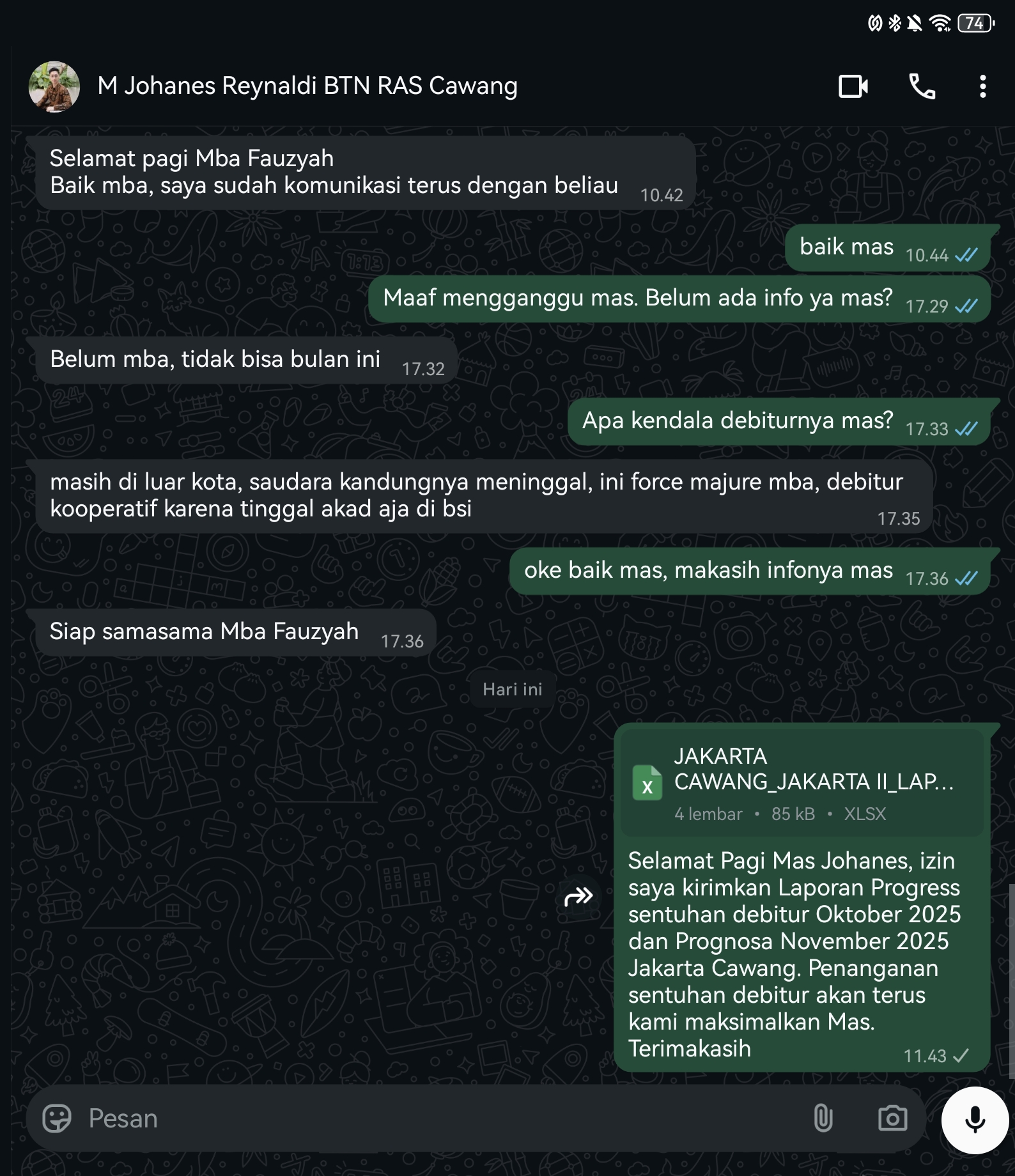
Task: Open contact info from the profile picture
Action: pyautogui.click(x=54, y=86)
